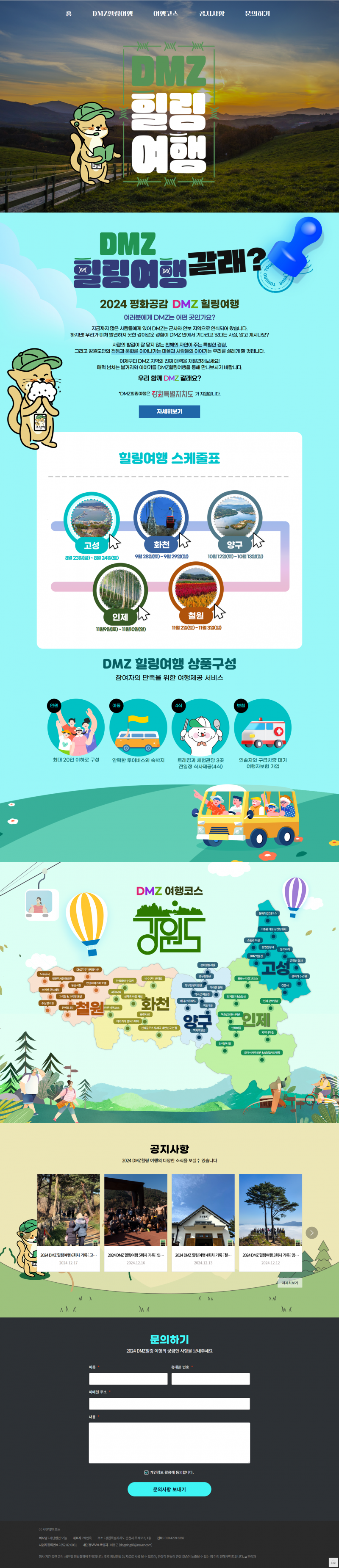Go to the 홈 nav item

click(x=68, y=14)
